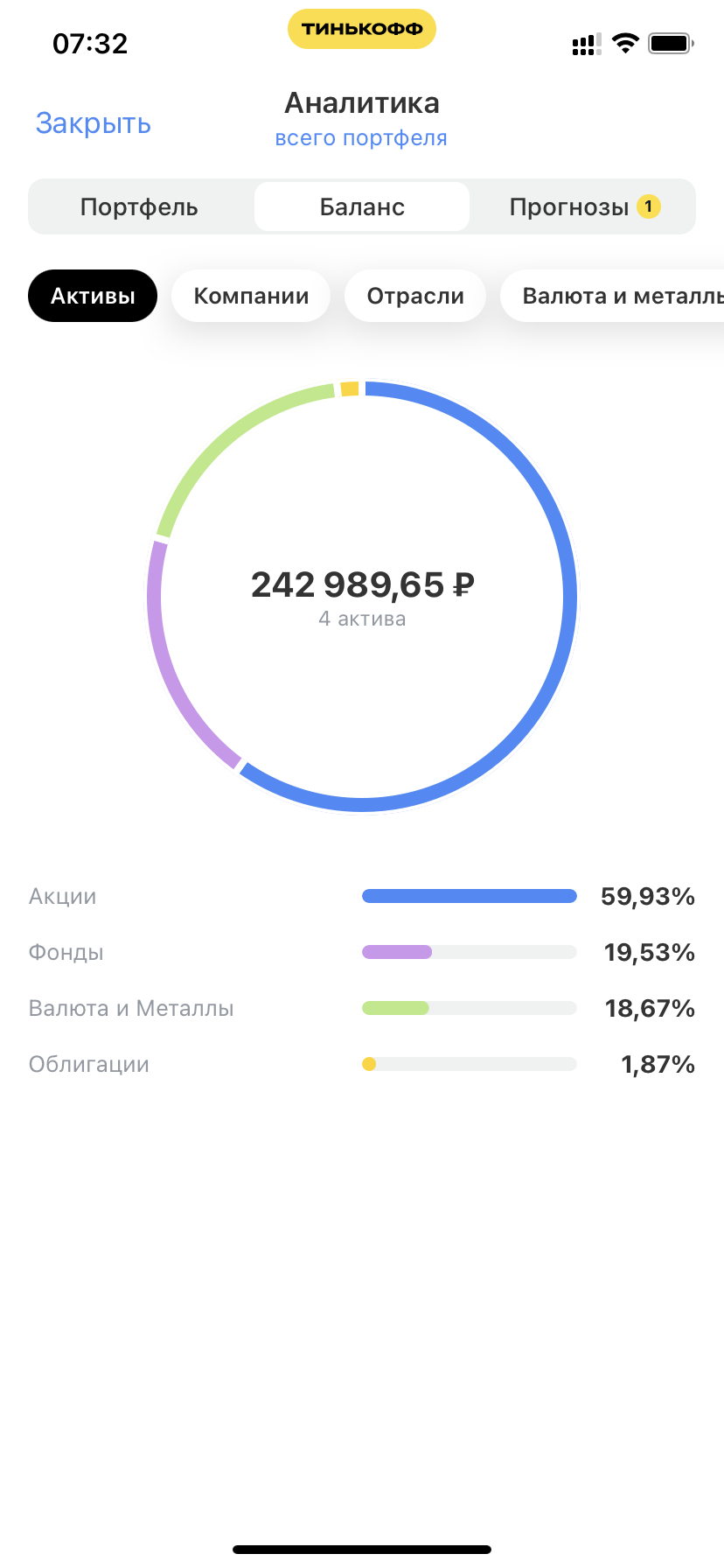Screen dimensions: 724x1568
Task: Close the analytics screen via Закрыть
Action: [x=93, y=123]
